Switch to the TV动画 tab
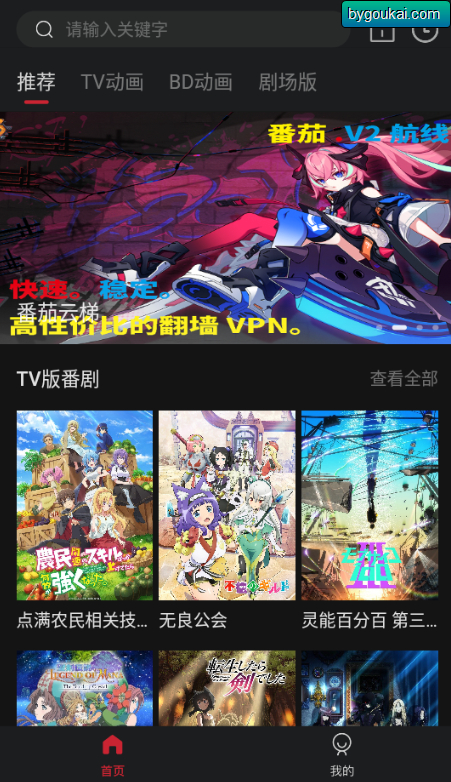This screenshot has height=782, width=451. coord(112,82)
